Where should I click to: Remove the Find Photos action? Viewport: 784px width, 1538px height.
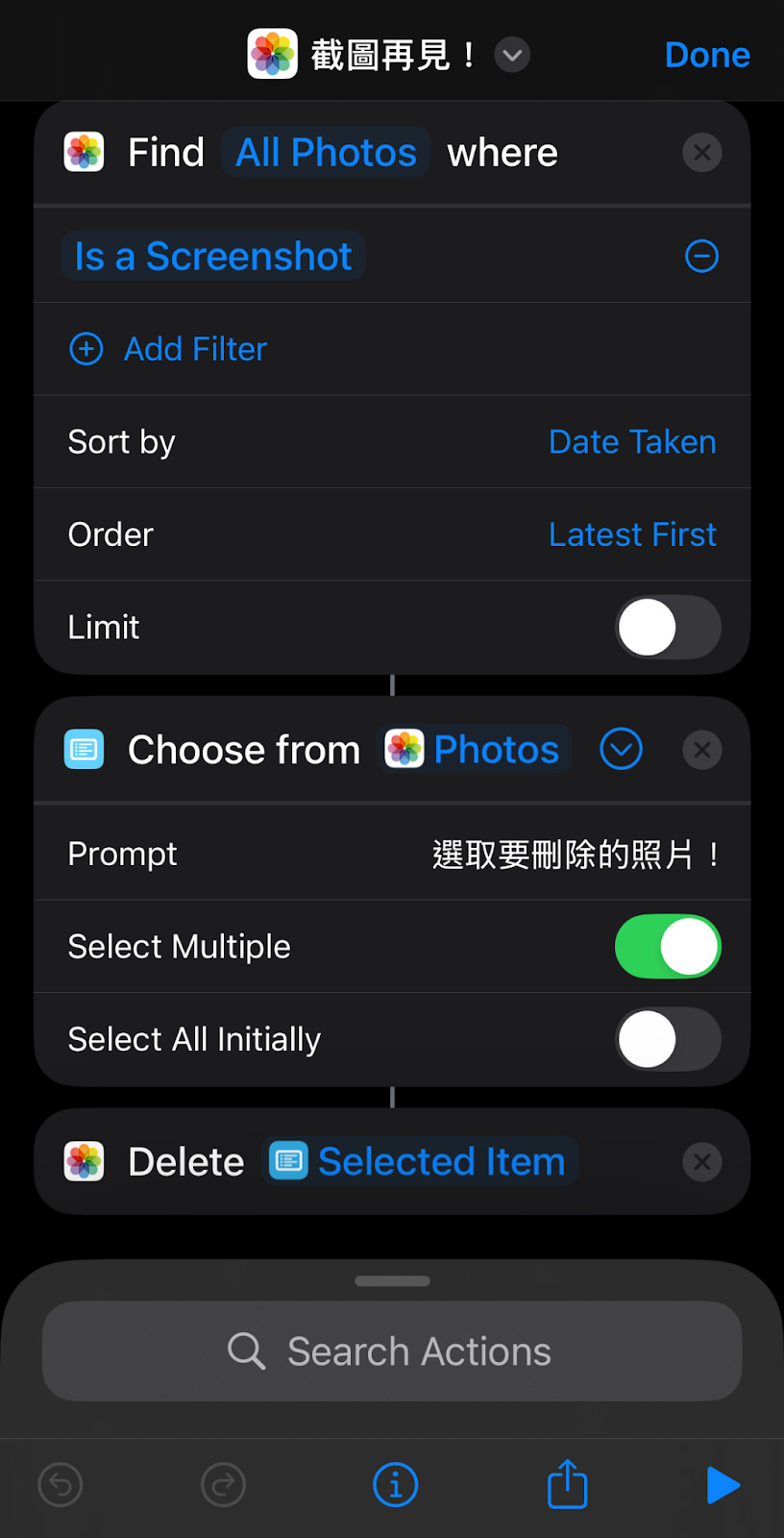(x=702, y=153)
